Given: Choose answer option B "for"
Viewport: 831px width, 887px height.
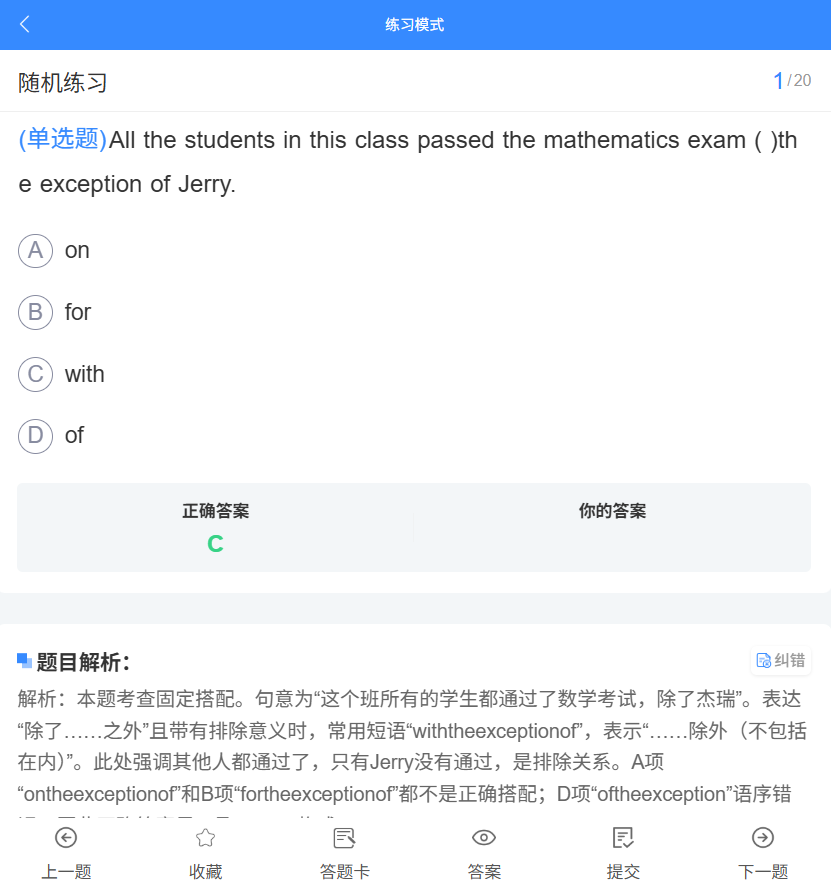Looking at the screenshot, I should [35, 312].
